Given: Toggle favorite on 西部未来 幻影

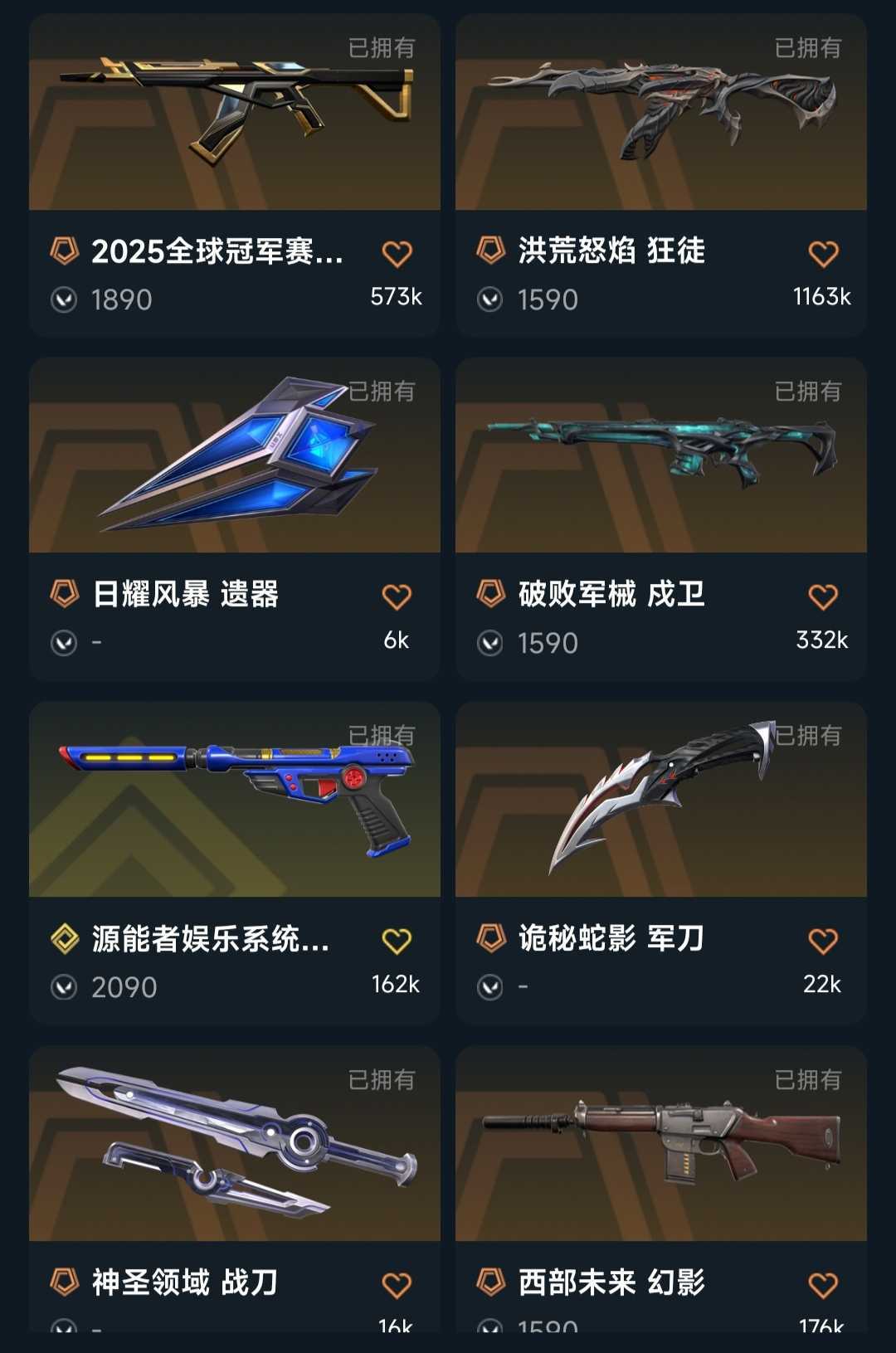Looking at the screenshot, I should coord(823,1282).
